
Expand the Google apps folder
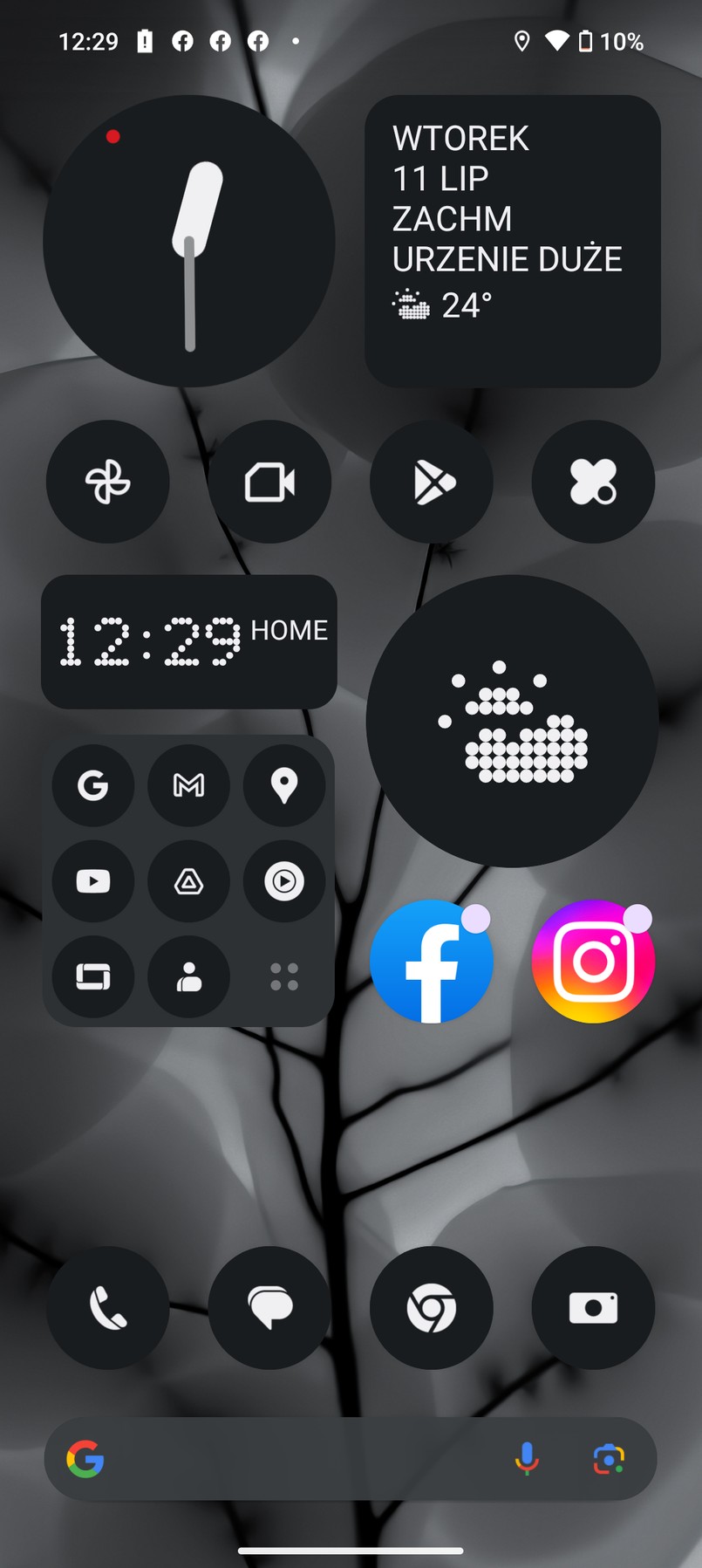tap(285, 976)
